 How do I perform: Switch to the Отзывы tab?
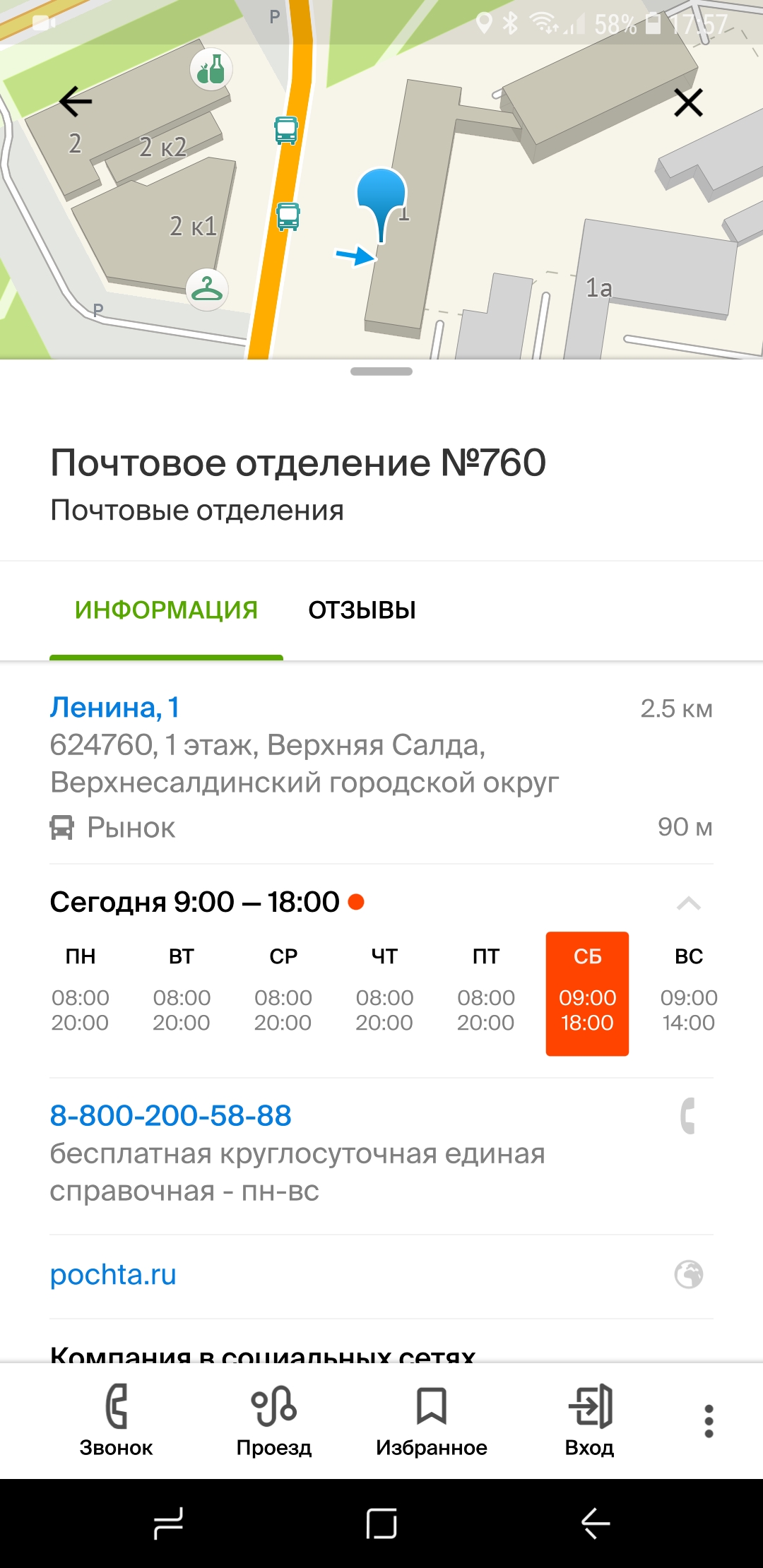pos(362,610)
